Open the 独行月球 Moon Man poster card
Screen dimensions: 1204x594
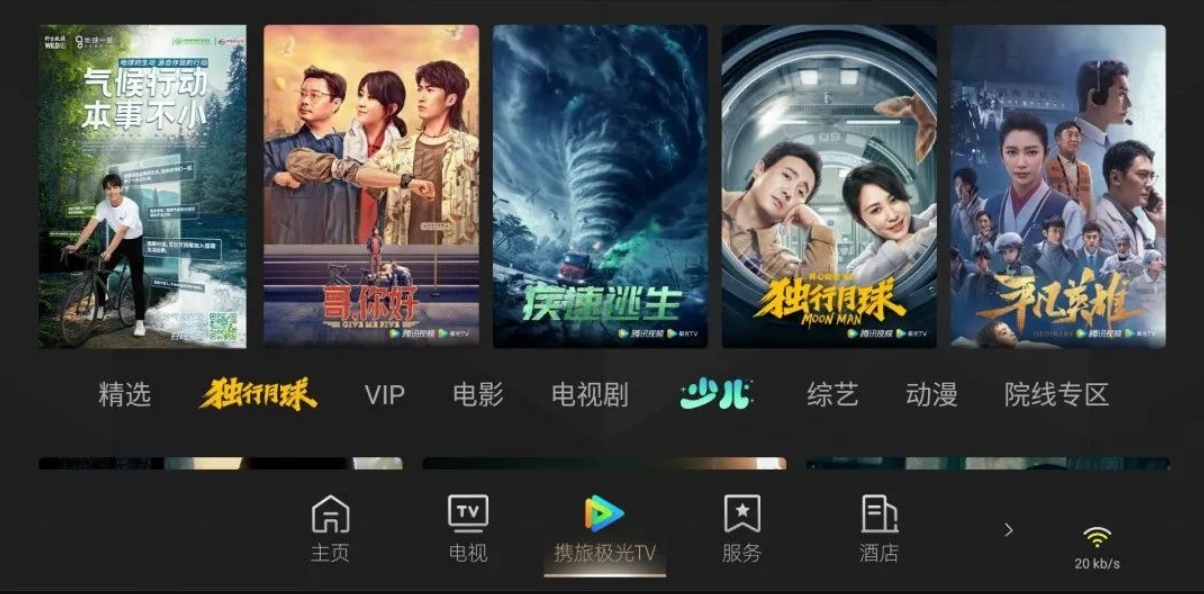pyautogui.click(x=829, y=187)
